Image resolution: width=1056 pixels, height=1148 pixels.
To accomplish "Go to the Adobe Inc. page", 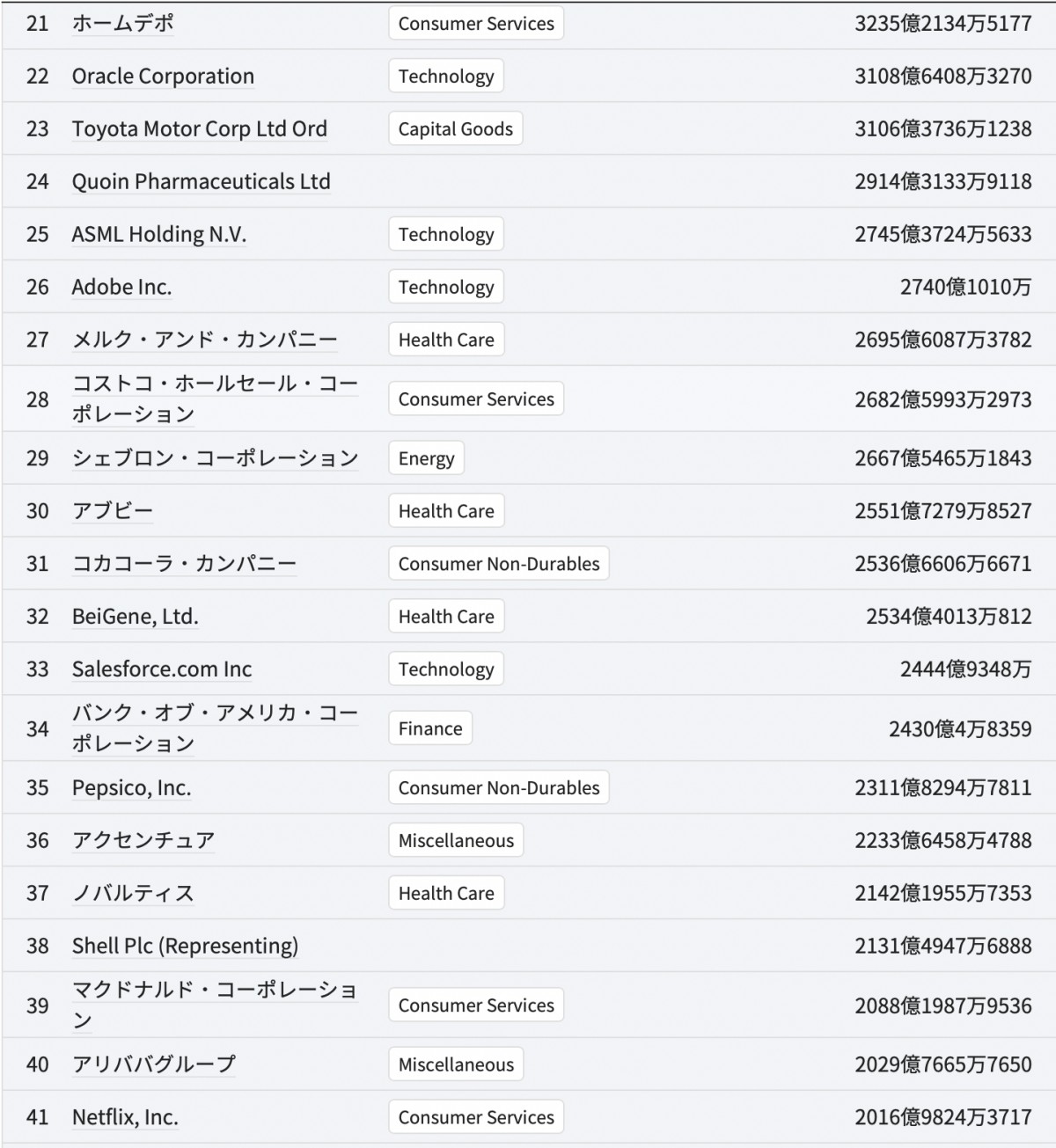I will click(121, 288).
